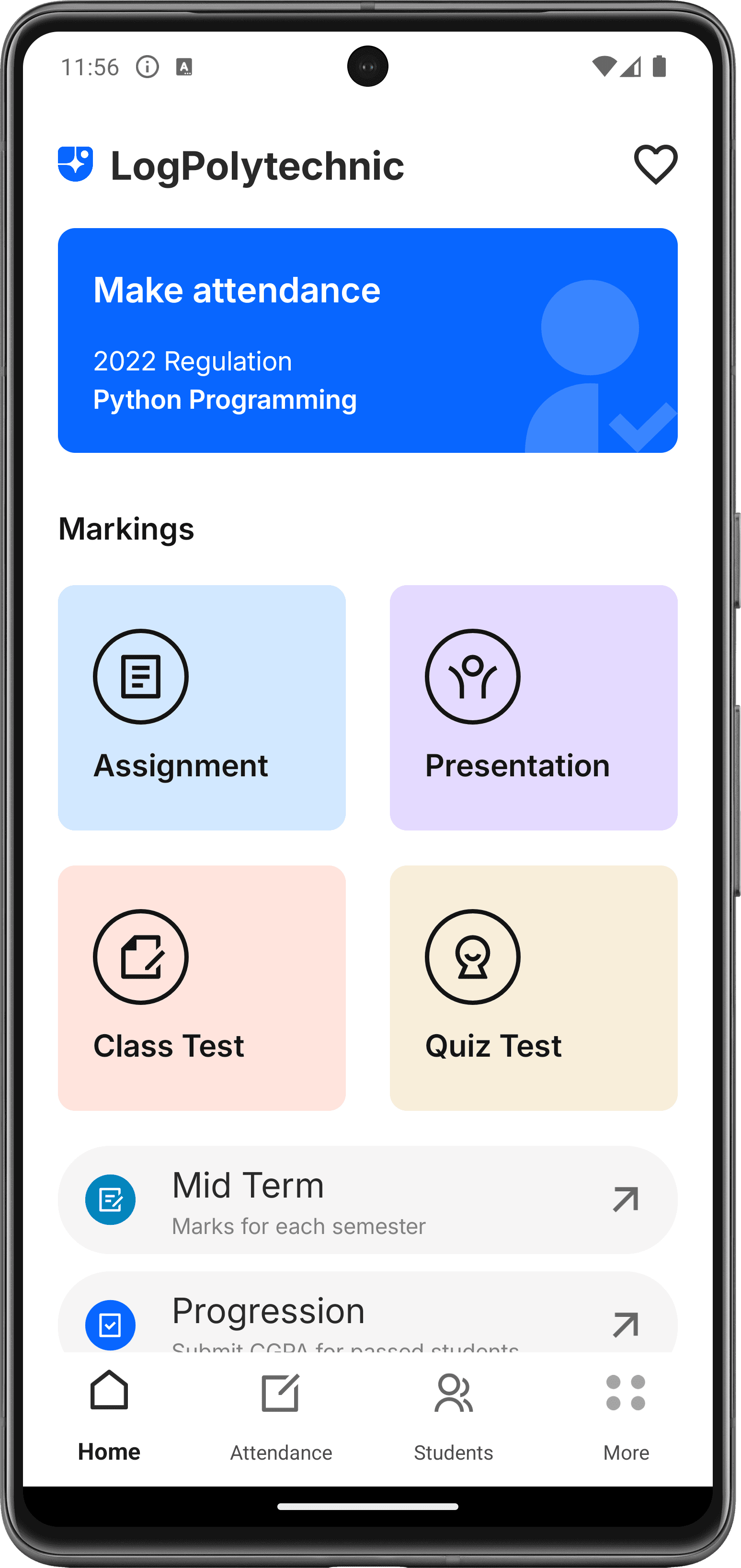Select the Presentation marking icon
The width and height of the screenshot is (741, 1568).
[473, 676]
